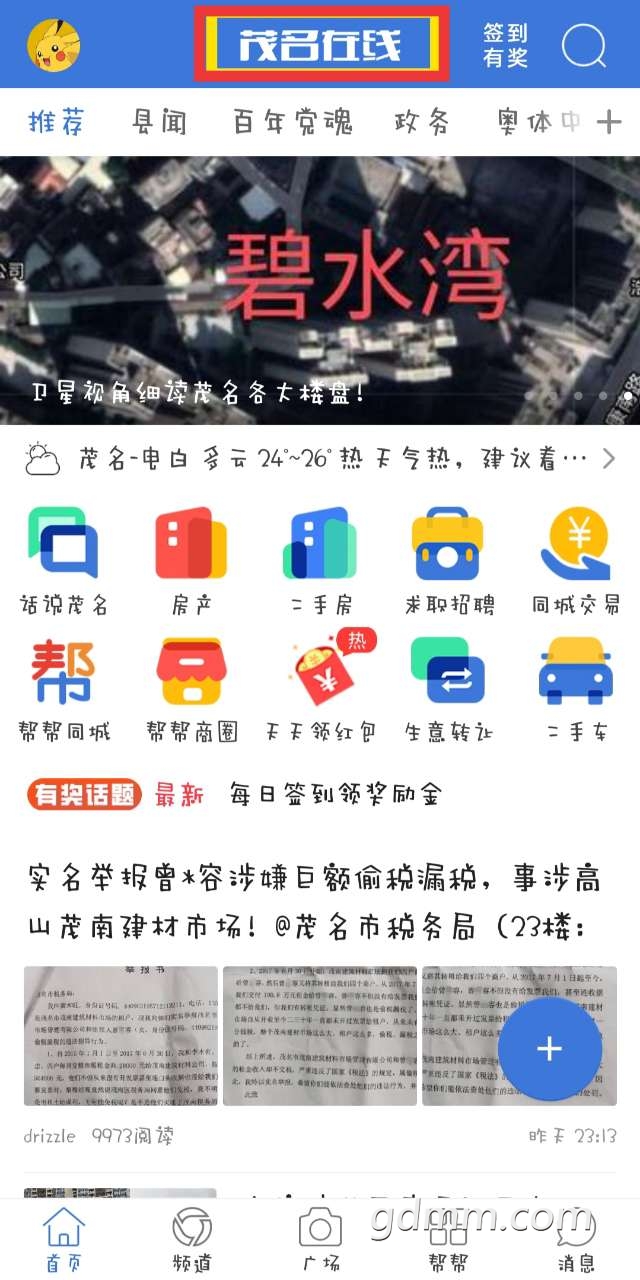Image resolution: width=640 pixels, height=1280 pixels.
Task: Go to 求职招聘
Action: (448, 560)
